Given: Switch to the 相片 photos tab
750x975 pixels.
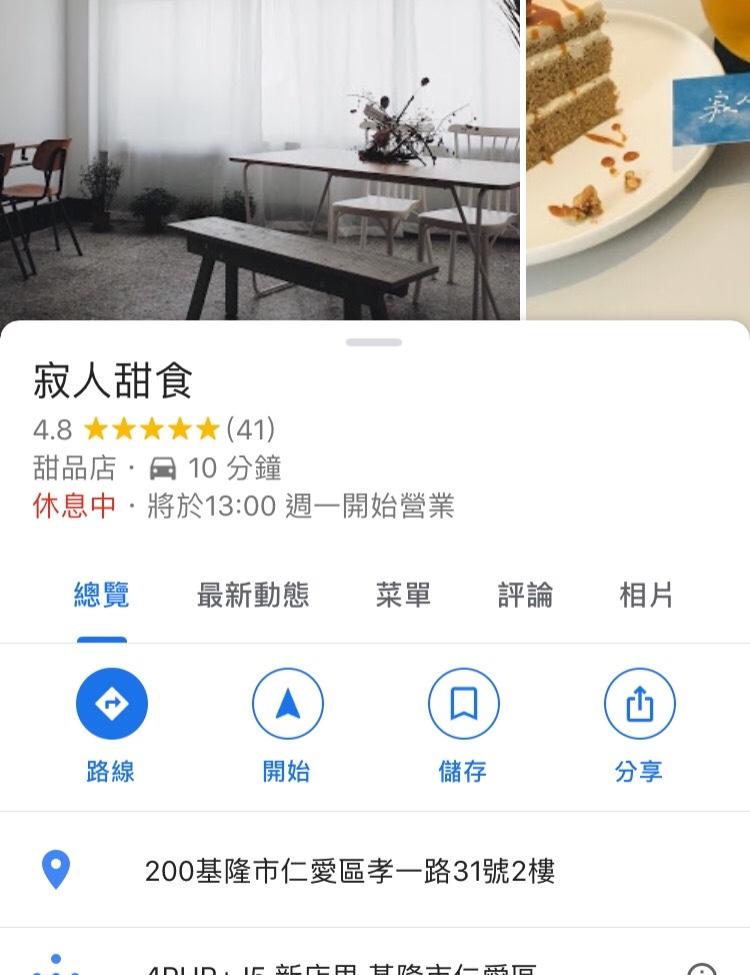Looking at the screenshot, I should pos(646,596).
